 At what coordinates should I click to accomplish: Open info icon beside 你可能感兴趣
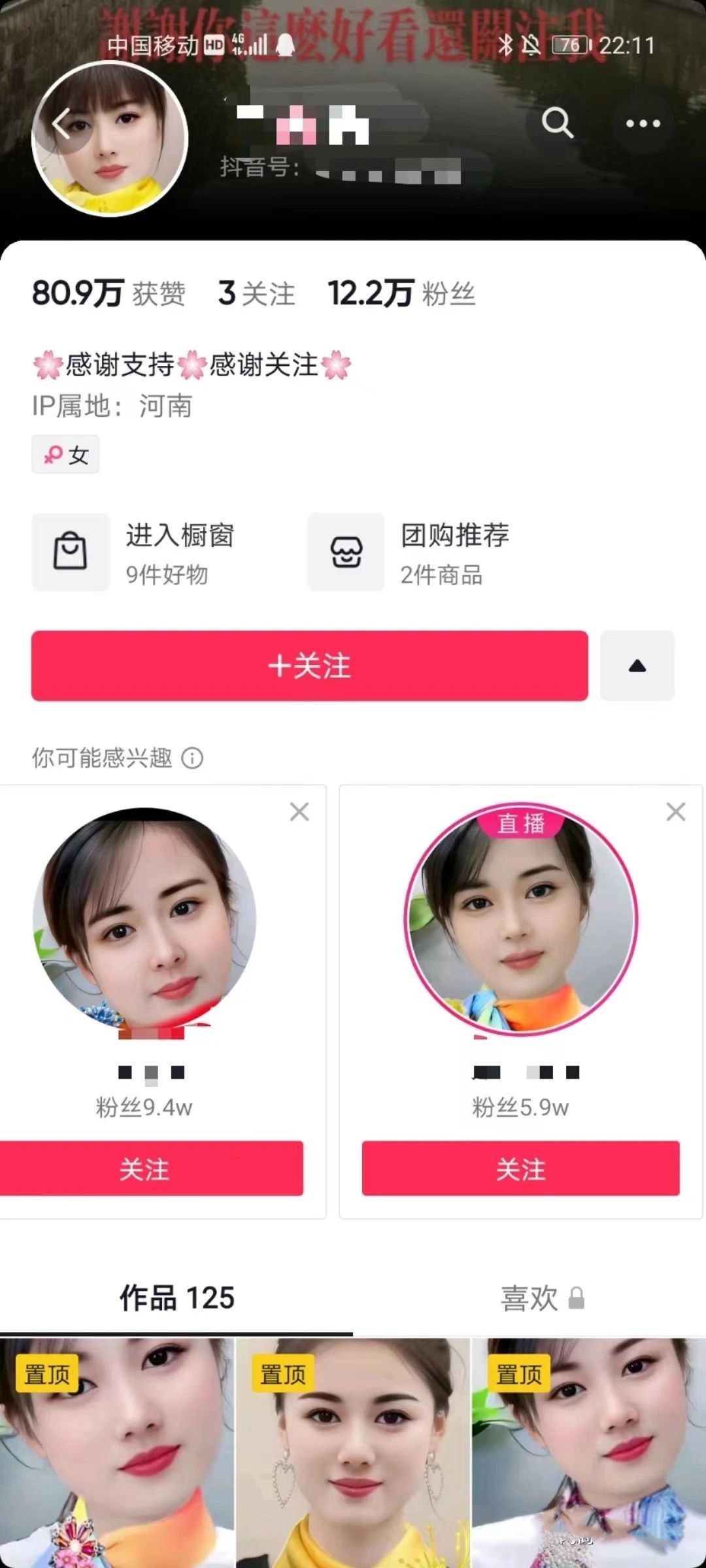[192, 759]
